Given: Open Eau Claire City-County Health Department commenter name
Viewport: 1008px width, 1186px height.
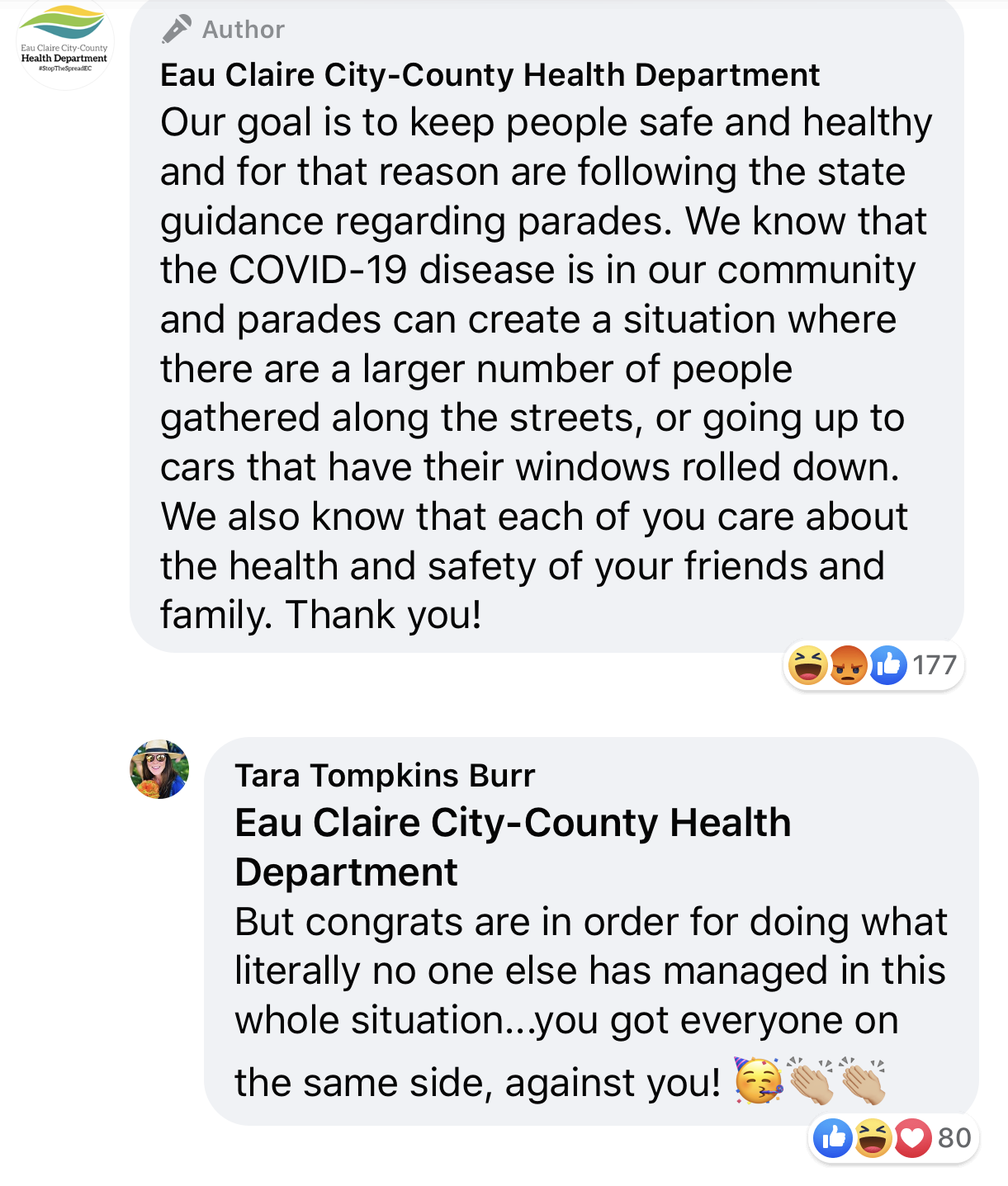Looking at the screenshot, I should point(489,75).
